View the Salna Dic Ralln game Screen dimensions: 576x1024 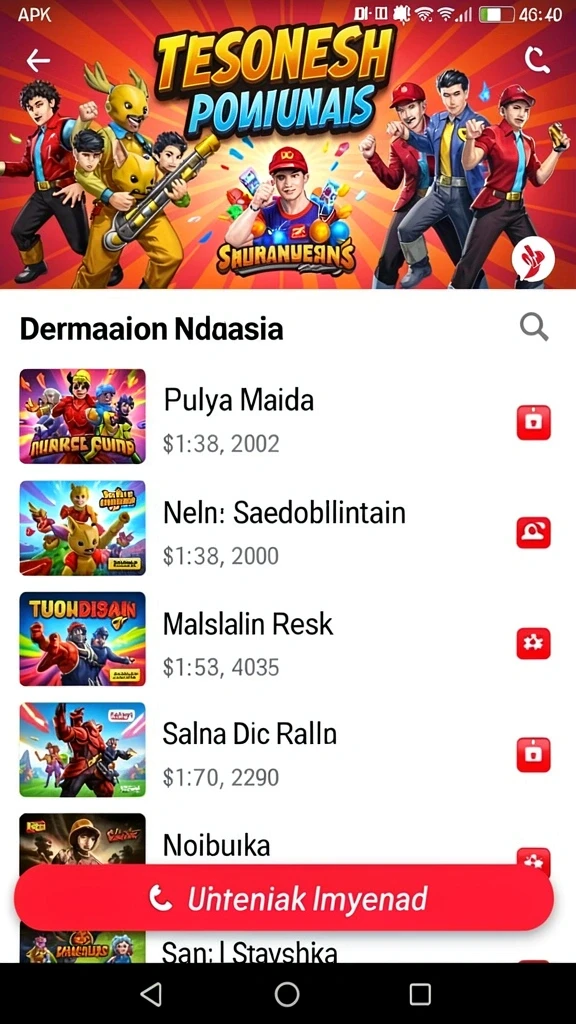pos(288,750)
